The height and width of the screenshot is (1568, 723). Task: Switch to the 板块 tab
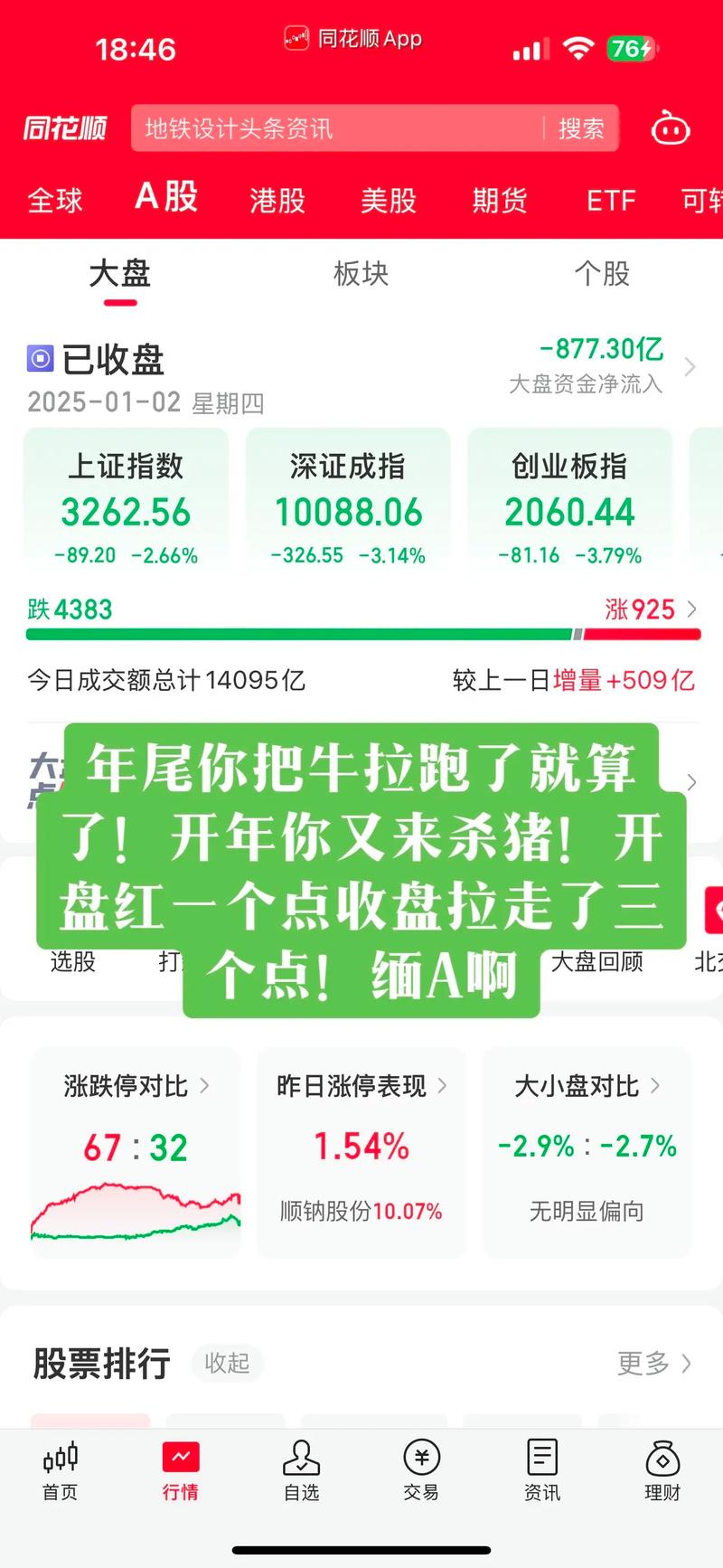coord(361,275)
